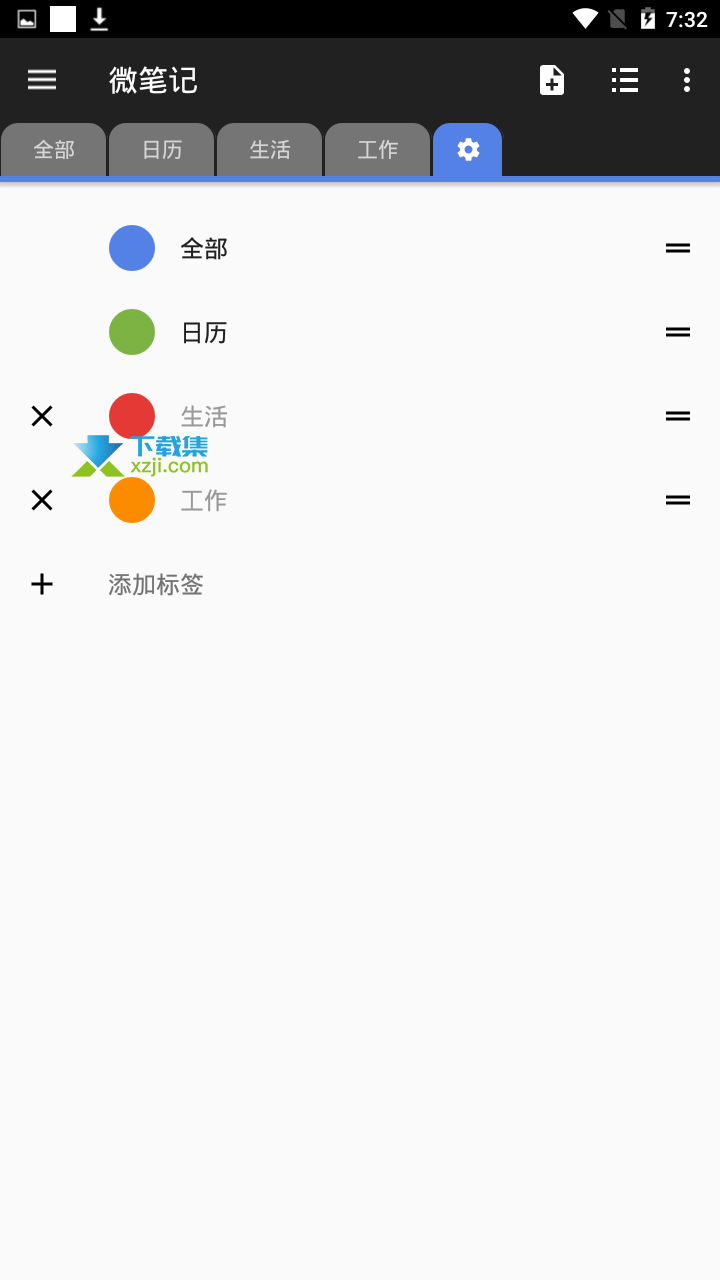Change the blue color of 全部

point(132,248)
